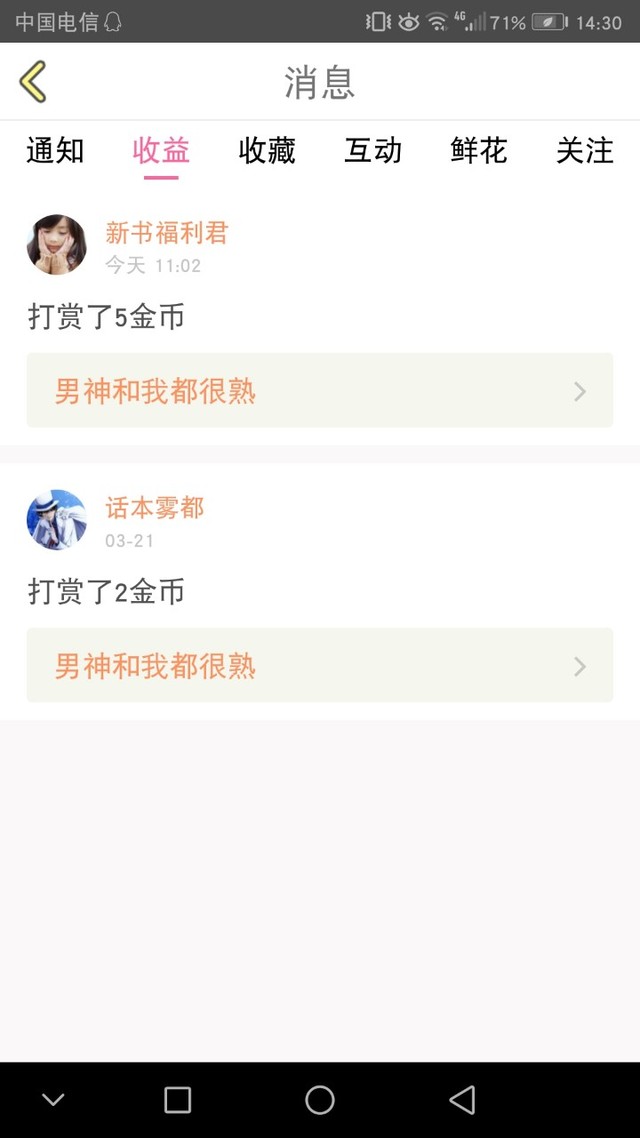Open the 关注 tab
This screenshot has width=640, height=1138.
[585, 151]
